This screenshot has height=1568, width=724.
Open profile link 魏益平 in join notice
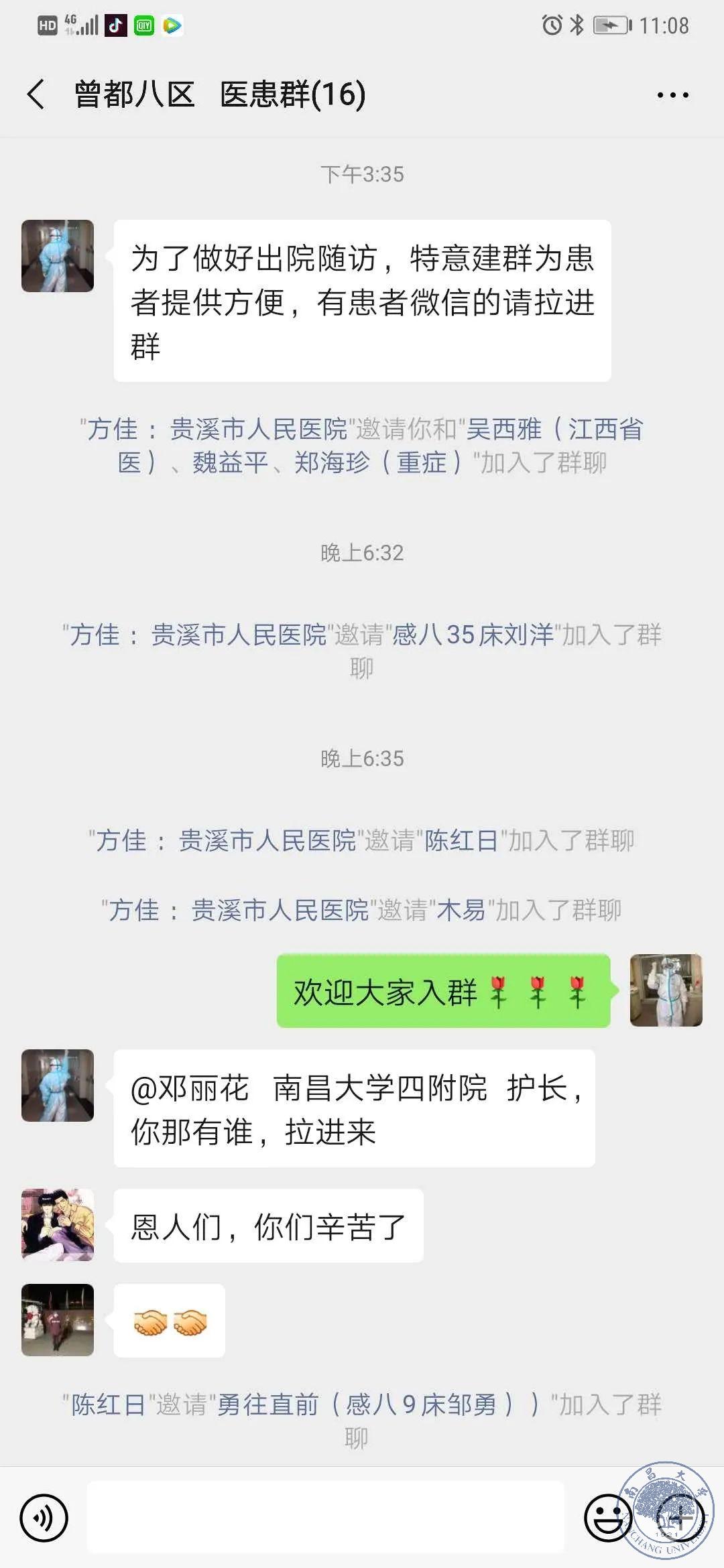[x=230, y=462]
